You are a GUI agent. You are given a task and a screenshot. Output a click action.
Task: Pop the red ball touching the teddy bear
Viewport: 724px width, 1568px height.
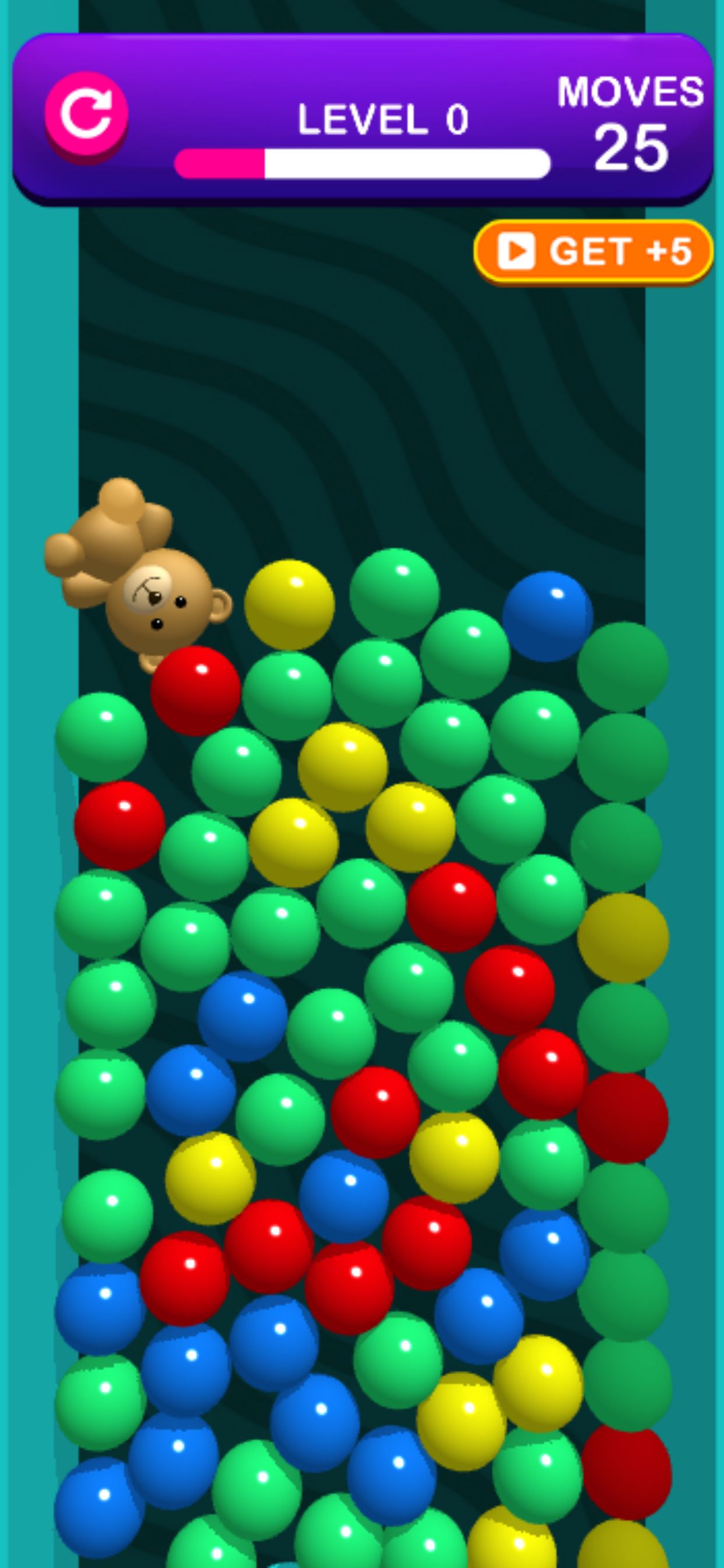(195, 691)
